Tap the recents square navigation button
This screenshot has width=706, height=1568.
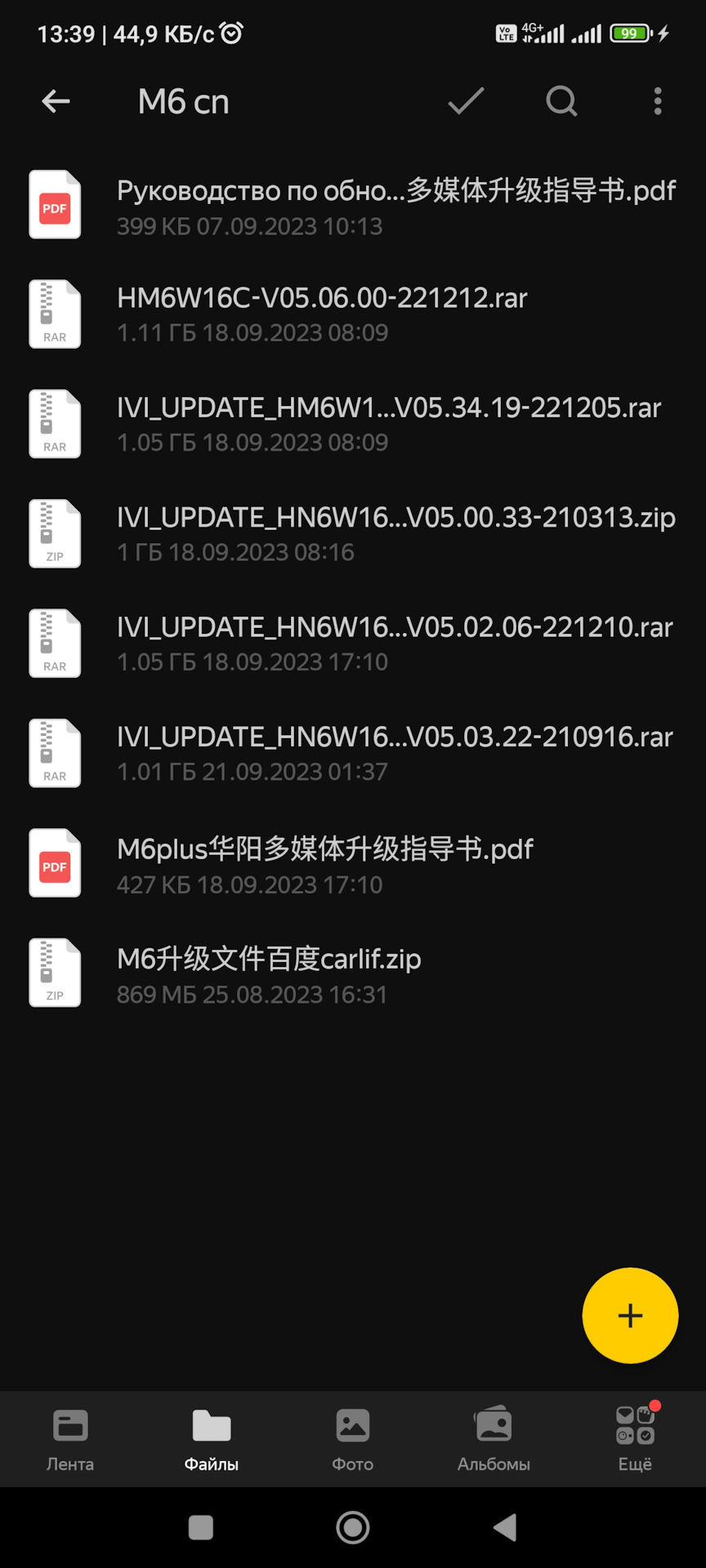[200, 1527]
